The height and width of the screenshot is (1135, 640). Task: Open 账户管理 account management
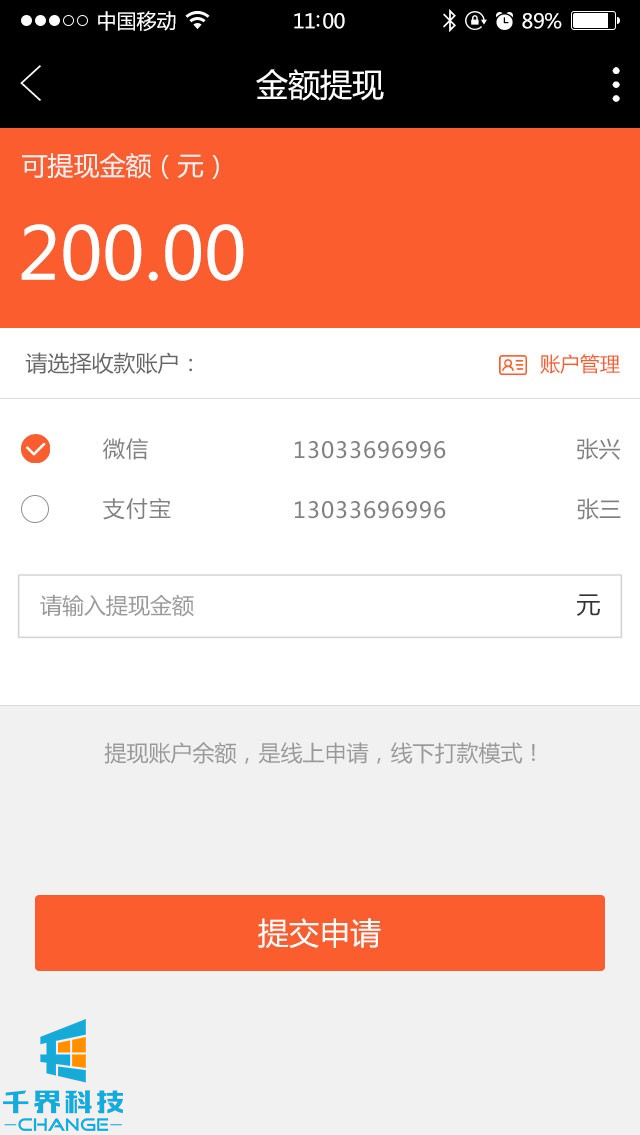pyautogui.click(x=560, y=365)
